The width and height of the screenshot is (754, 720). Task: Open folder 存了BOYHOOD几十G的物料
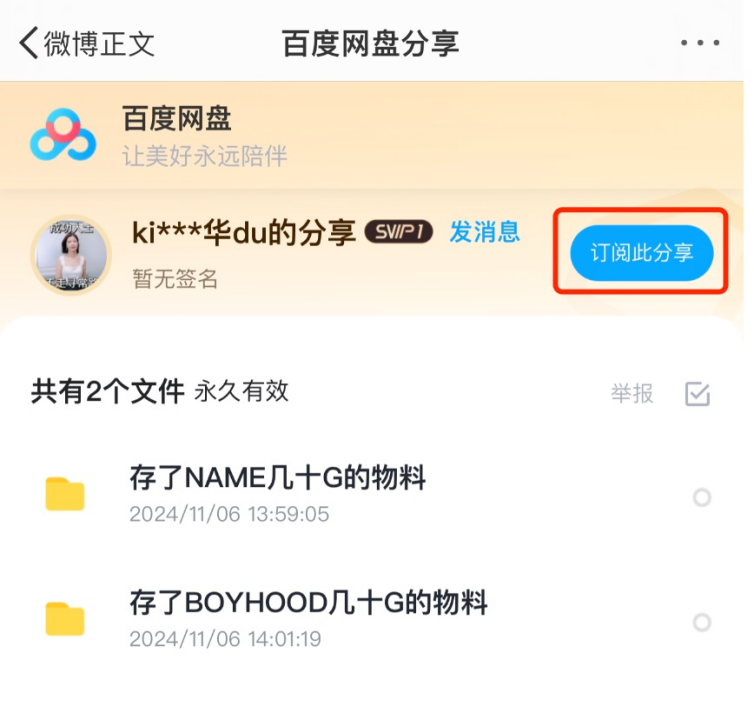pyautogui.click(x=307, y=603)
